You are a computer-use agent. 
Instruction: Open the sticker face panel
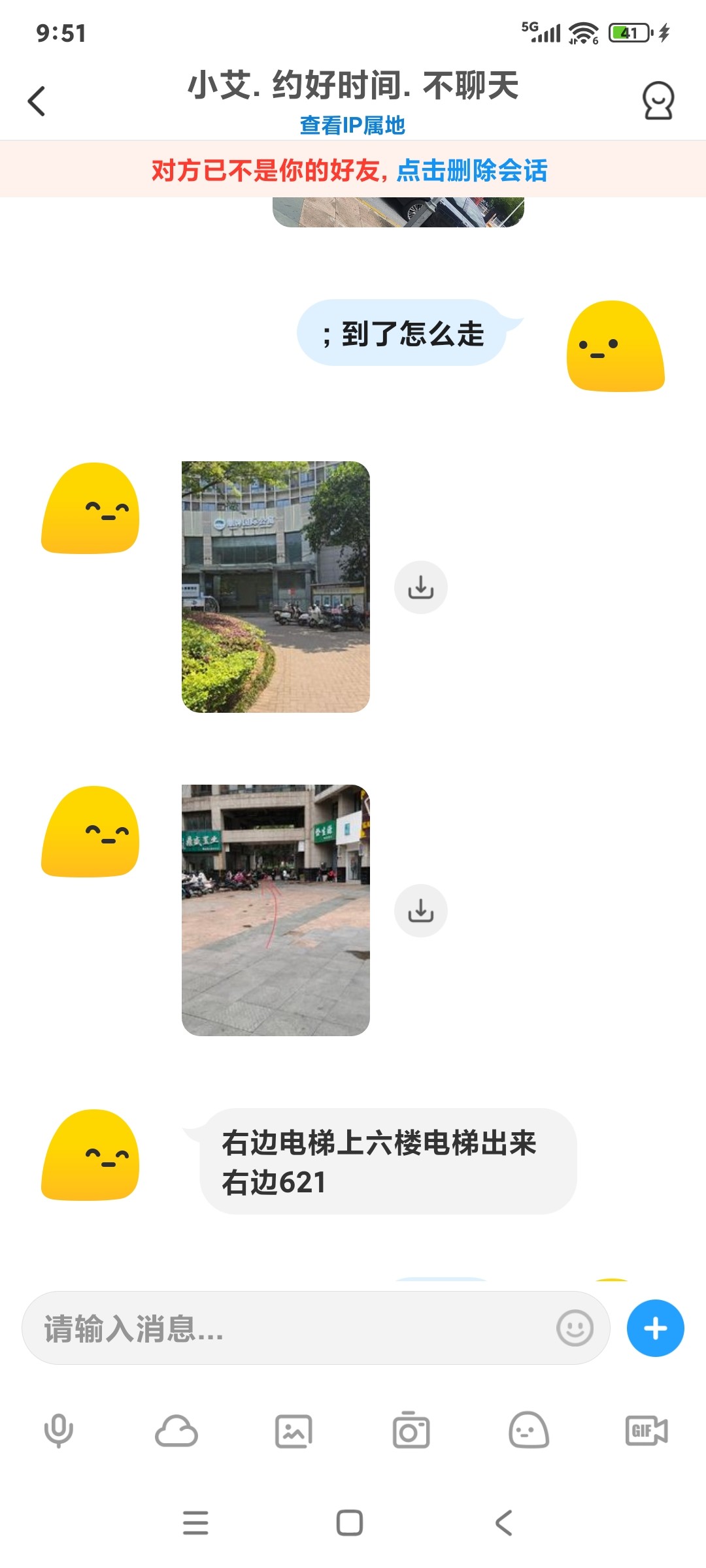(528, 1431)
